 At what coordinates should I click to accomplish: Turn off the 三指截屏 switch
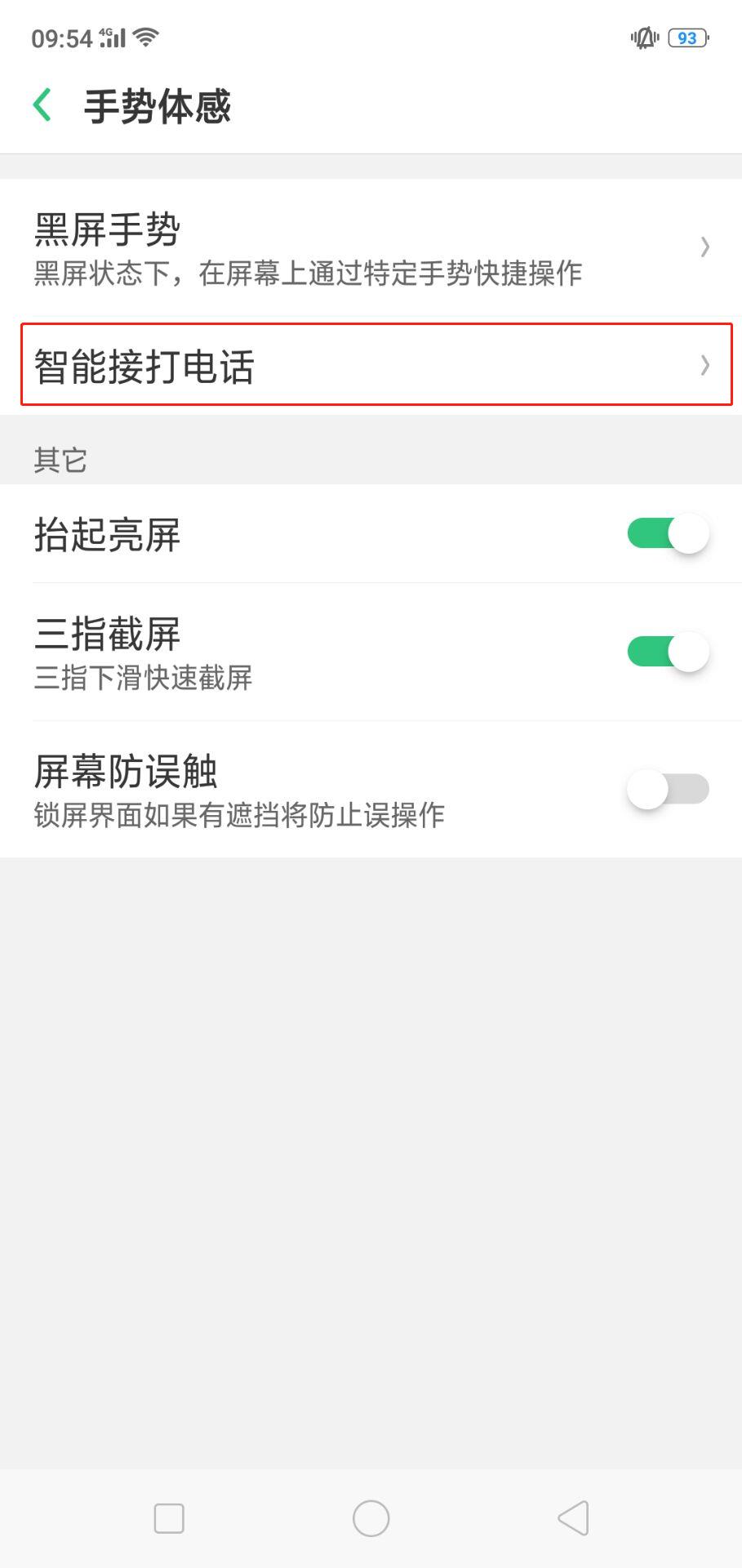(668, 651)
